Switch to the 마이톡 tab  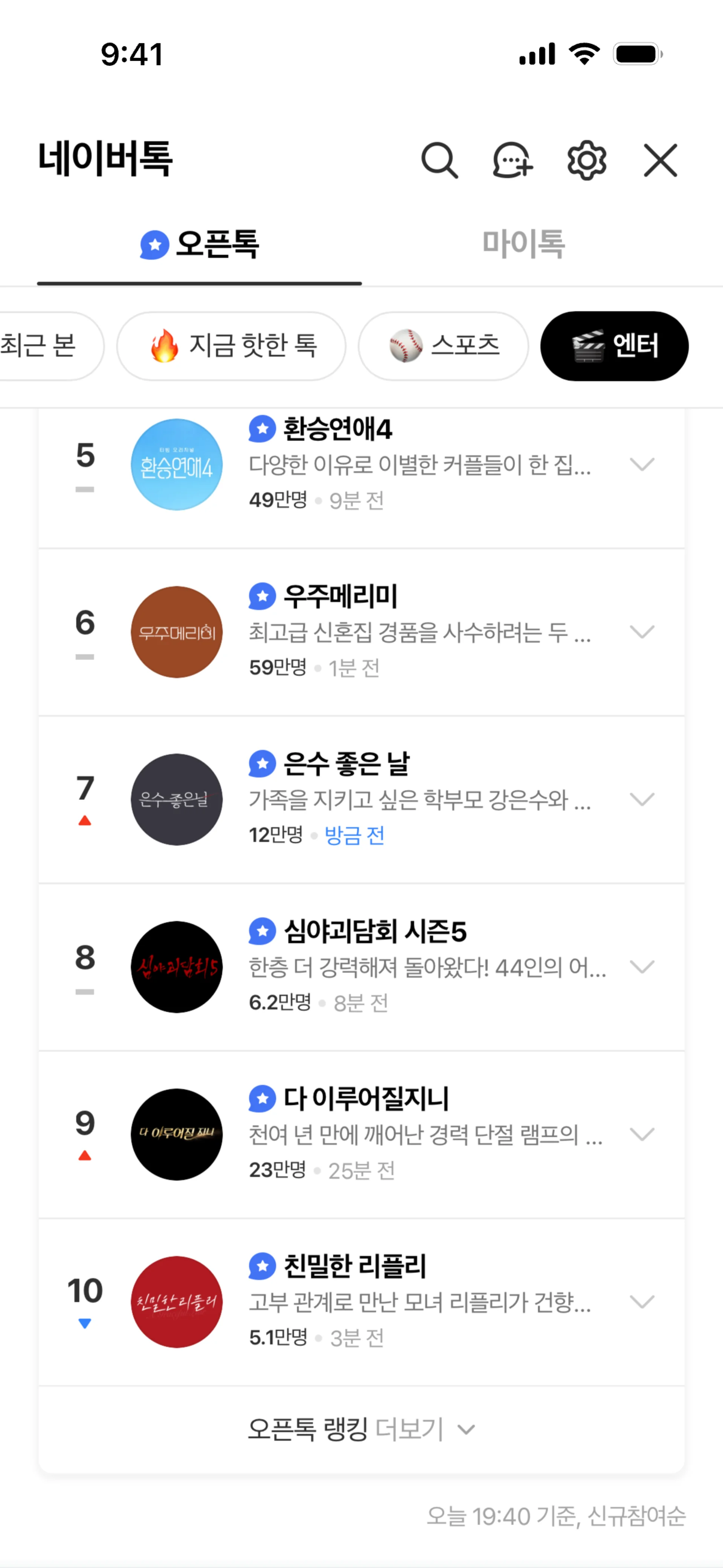523,244
